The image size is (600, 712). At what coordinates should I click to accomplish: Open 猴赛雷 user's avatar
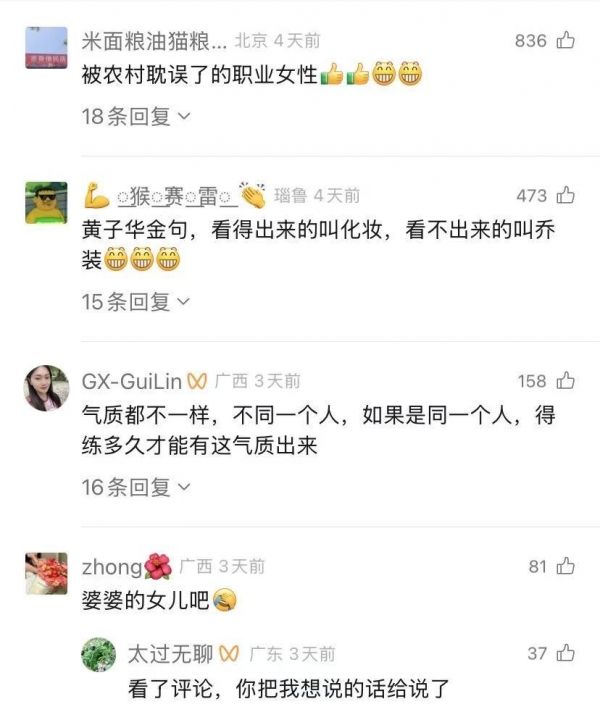[x=47, y=203]
